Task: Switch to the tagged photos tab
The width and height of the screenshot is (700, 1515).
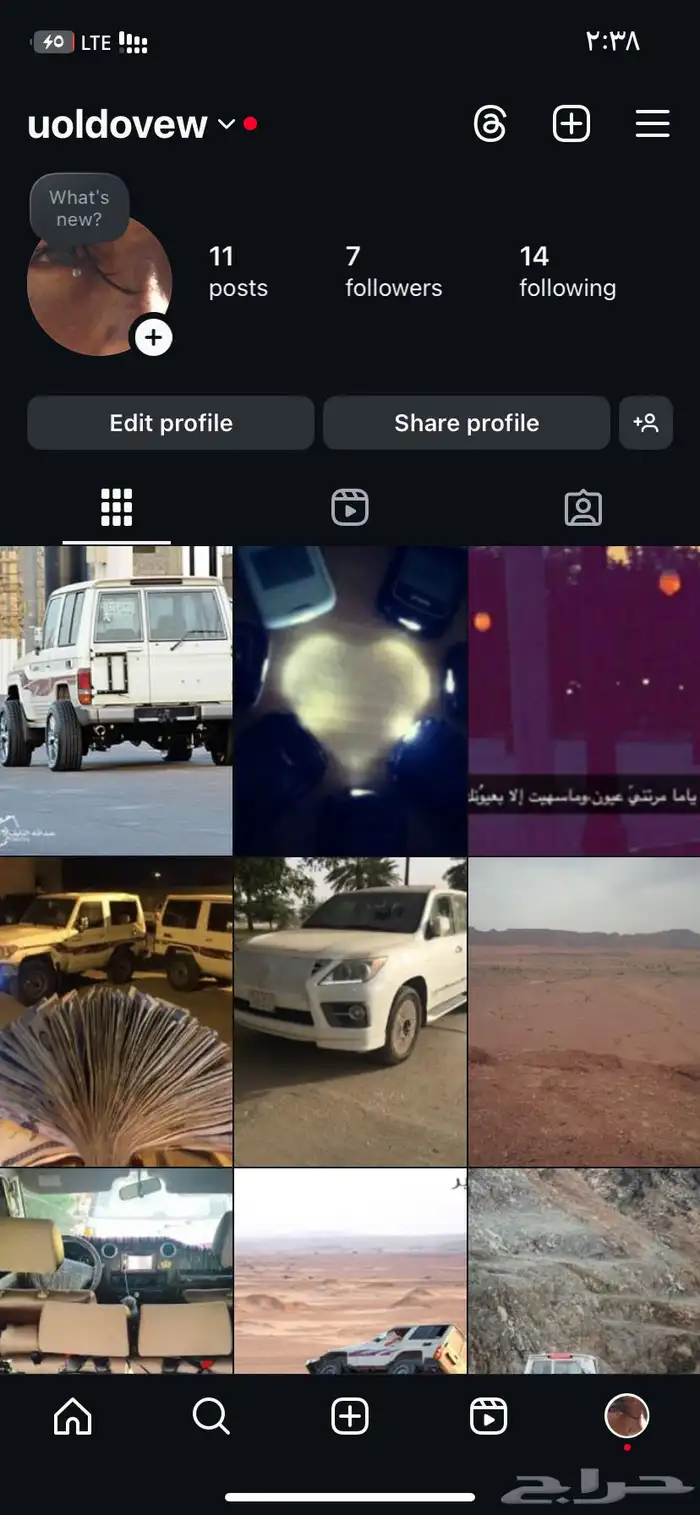Action: pyautogui.click(x=583, y=508)
